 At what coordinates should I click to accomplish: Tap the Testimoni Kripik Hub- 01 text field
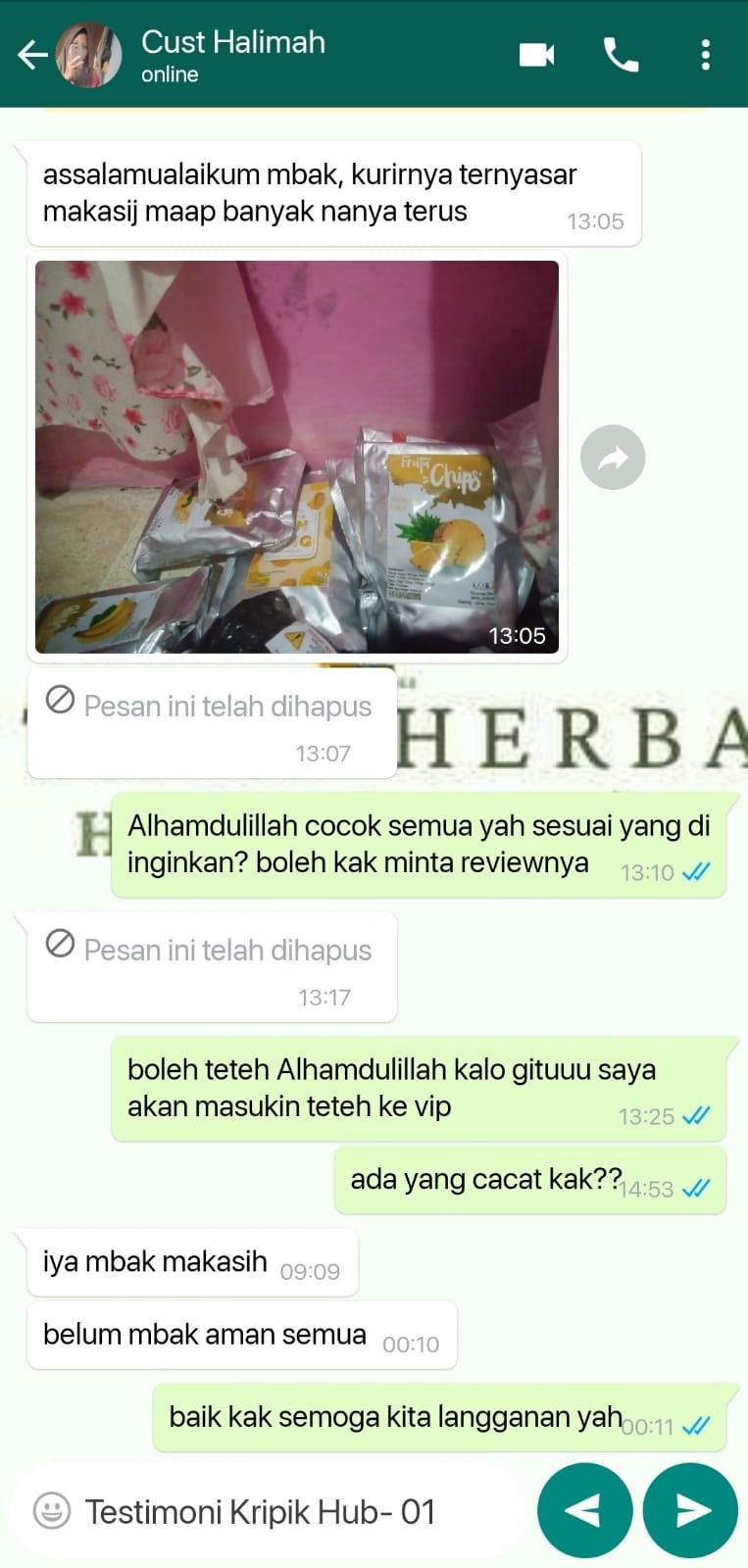tap(284, 1512)
